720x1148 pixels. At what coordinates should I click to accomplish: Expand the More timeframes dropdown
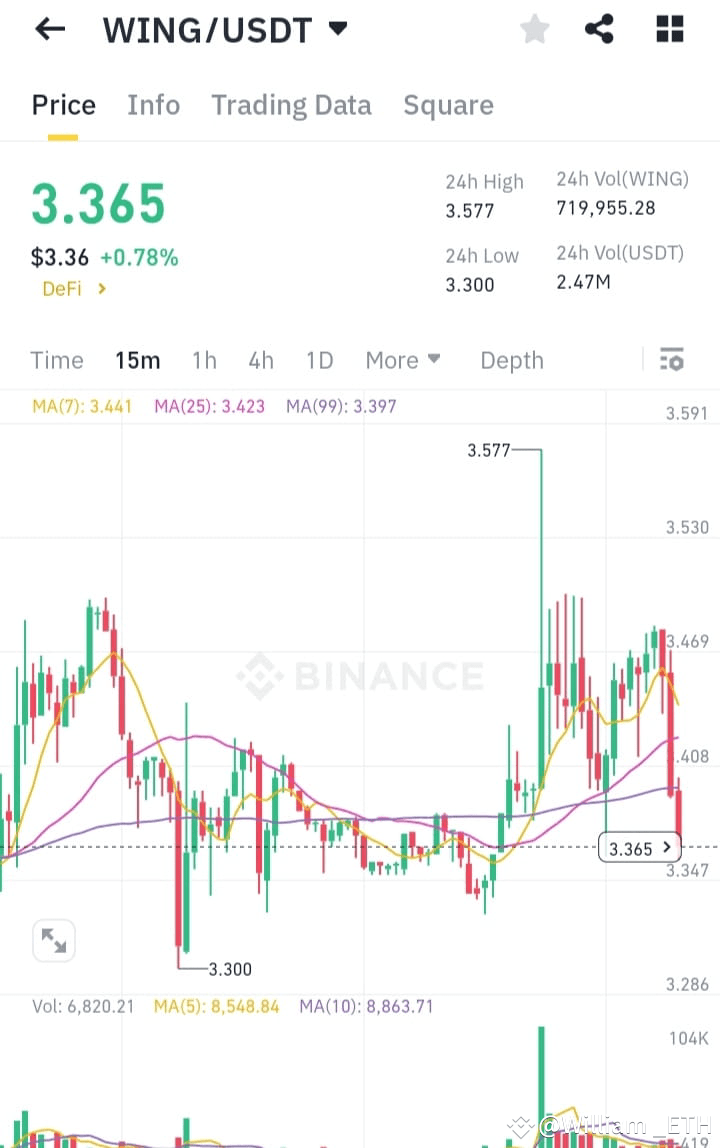click(403, 360)
